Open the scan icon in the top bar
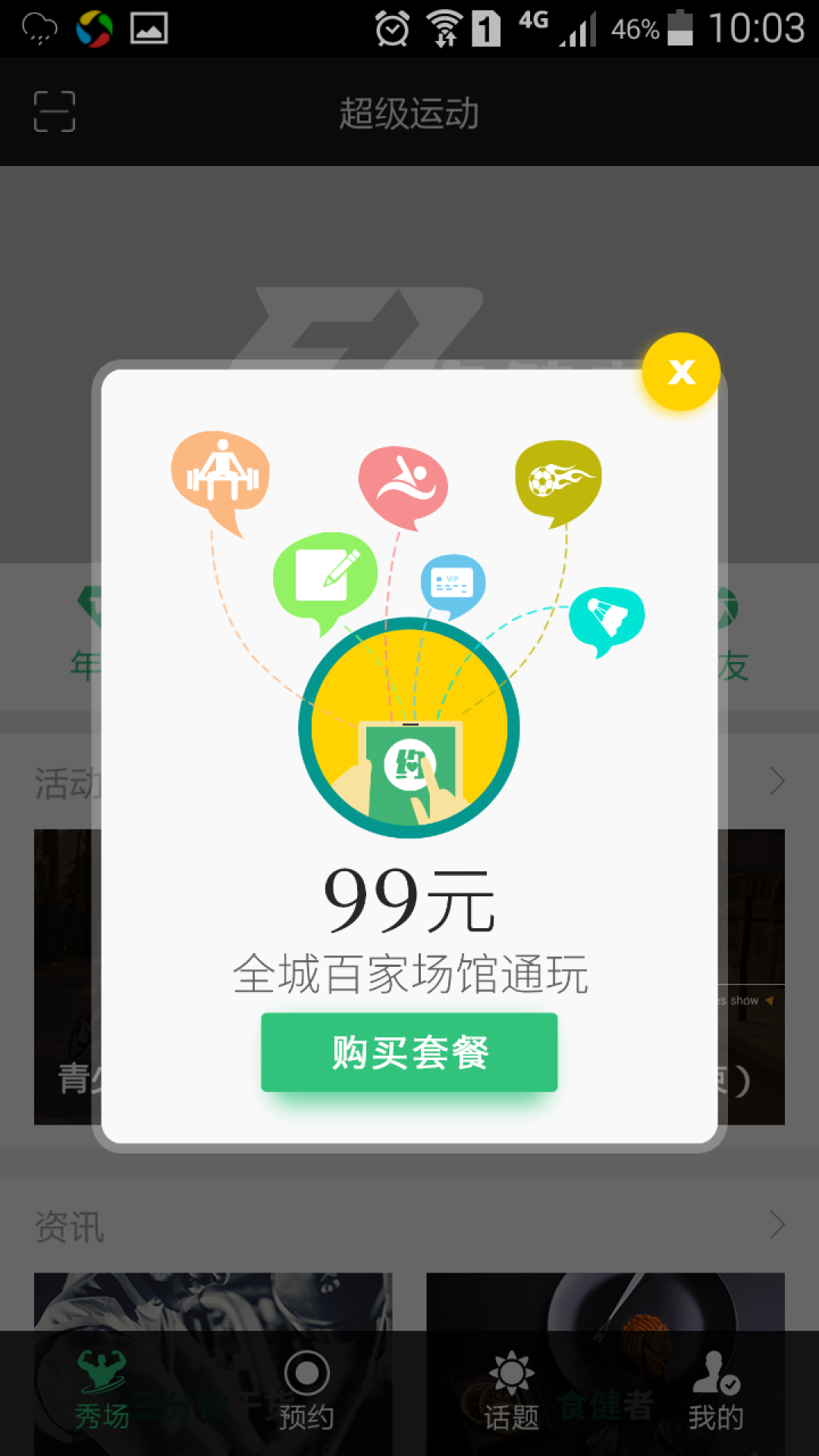 click(x=55, y=111)
